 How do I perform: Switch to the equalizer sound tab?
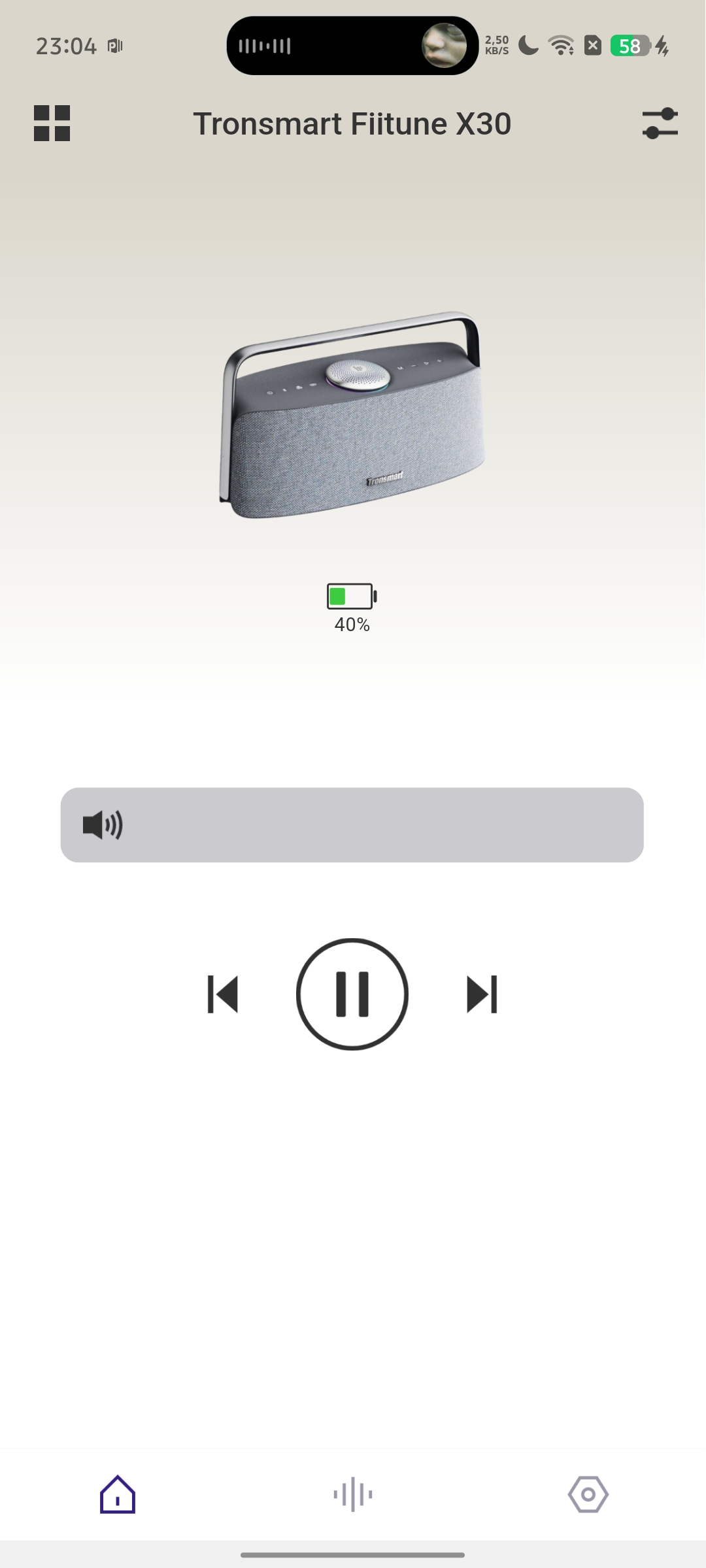click(x=353, y=1494)
